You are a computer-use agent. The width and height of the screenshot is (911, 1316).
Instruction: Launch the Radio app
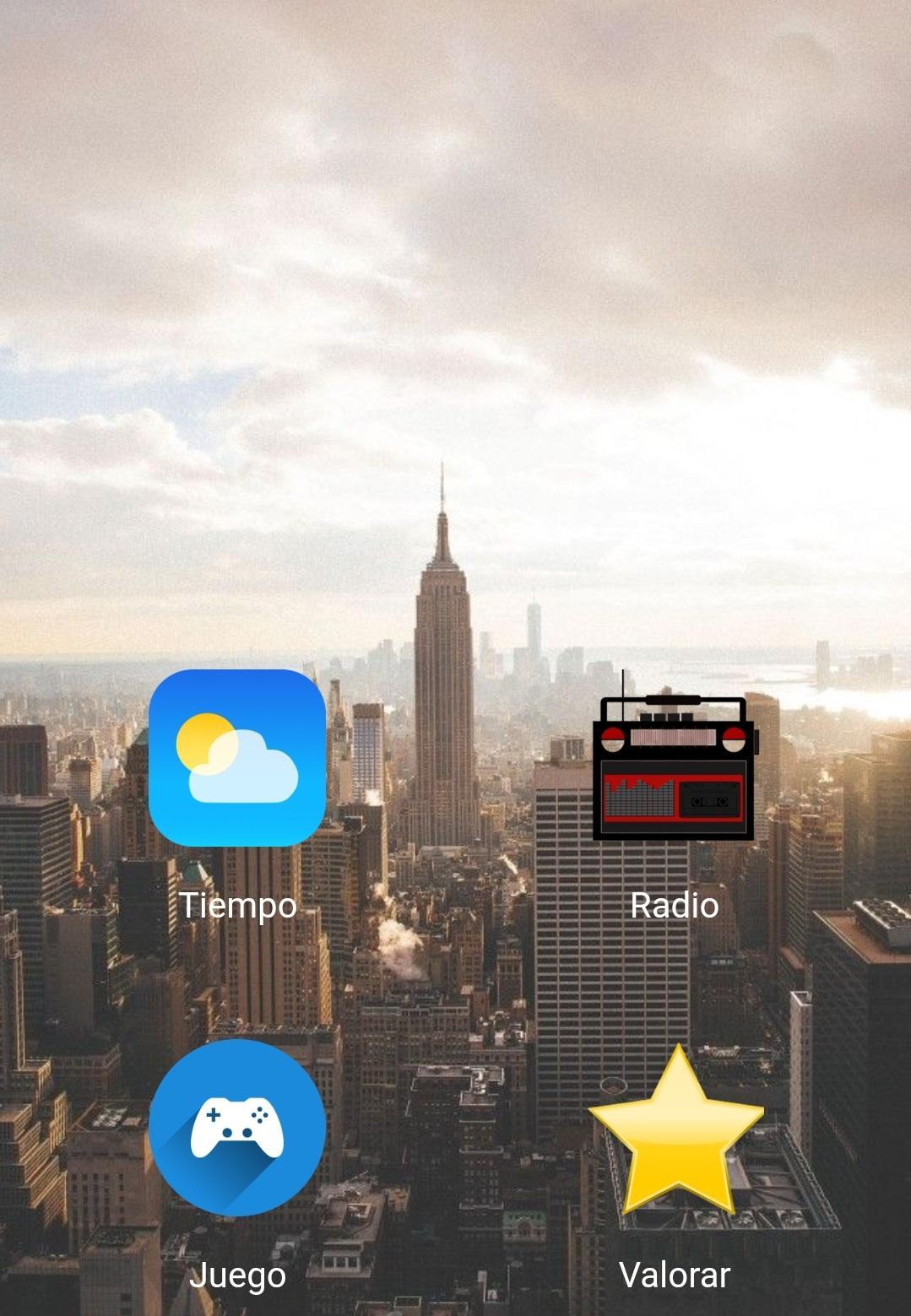point(674,768)
